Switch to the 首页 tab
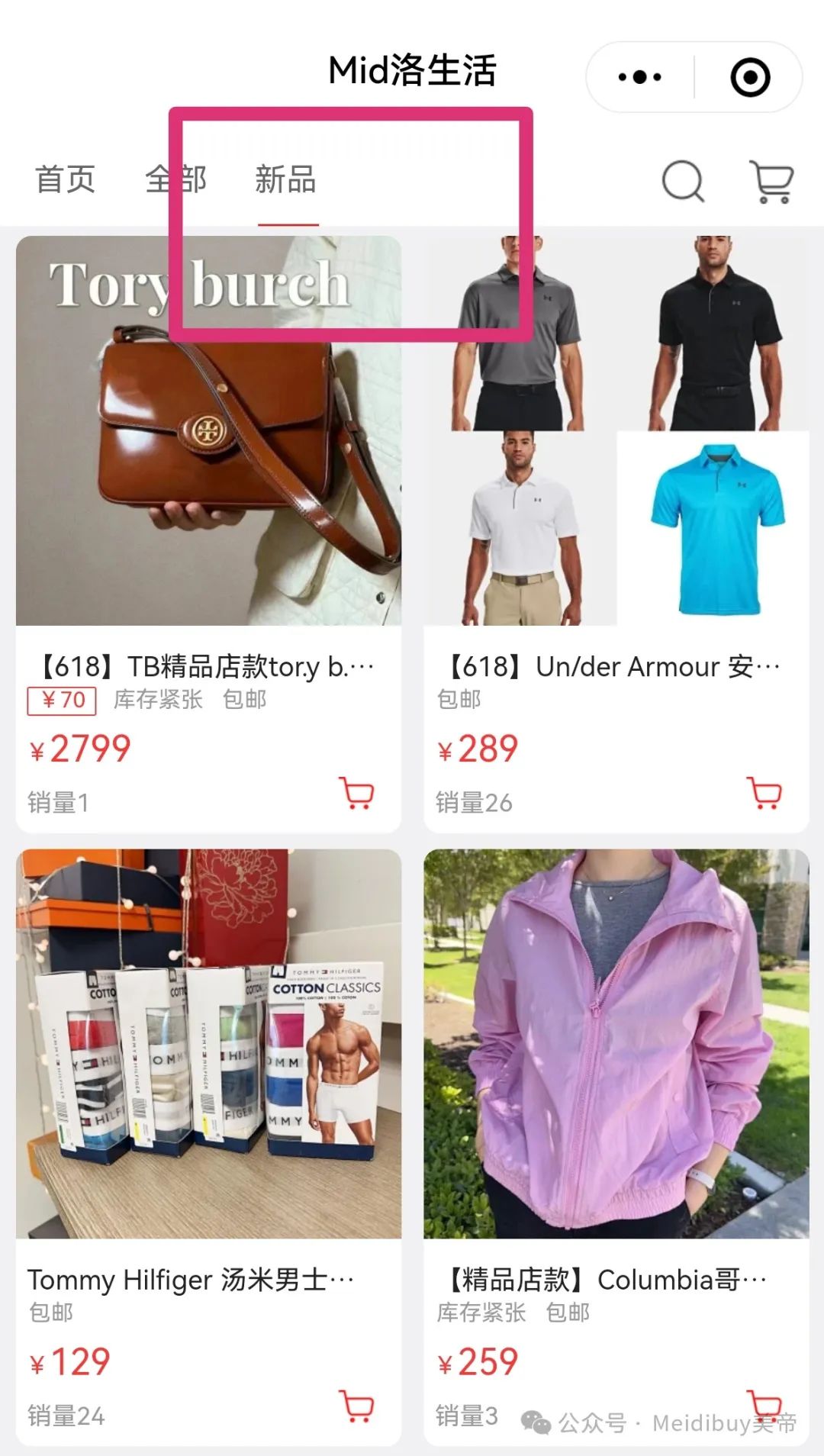The height and width of the screenshot is (1456, 824). tap(66, 180)
